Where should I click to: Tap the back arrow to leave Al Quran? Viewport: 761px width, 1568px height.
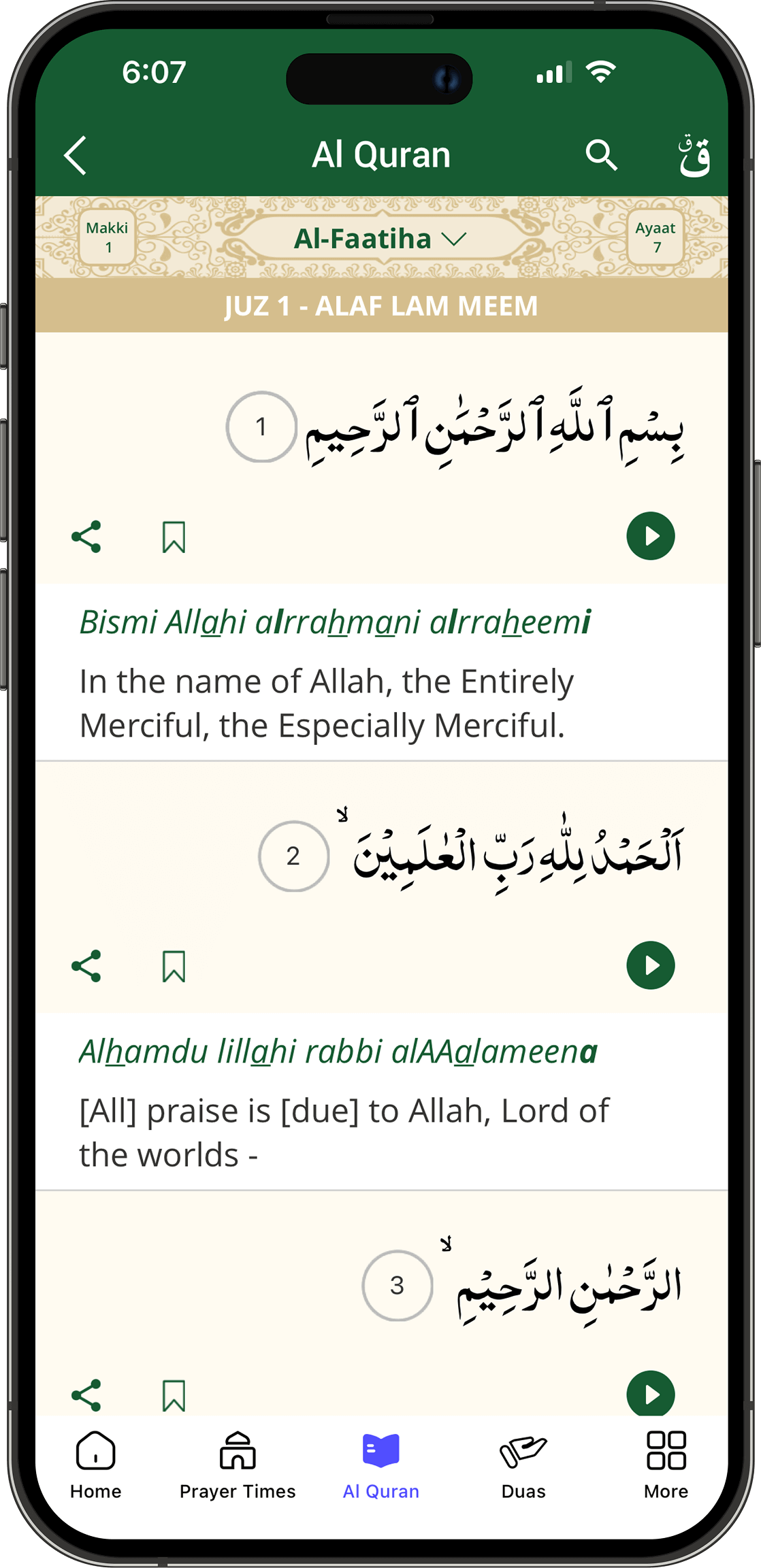click(x=76, y=154)
